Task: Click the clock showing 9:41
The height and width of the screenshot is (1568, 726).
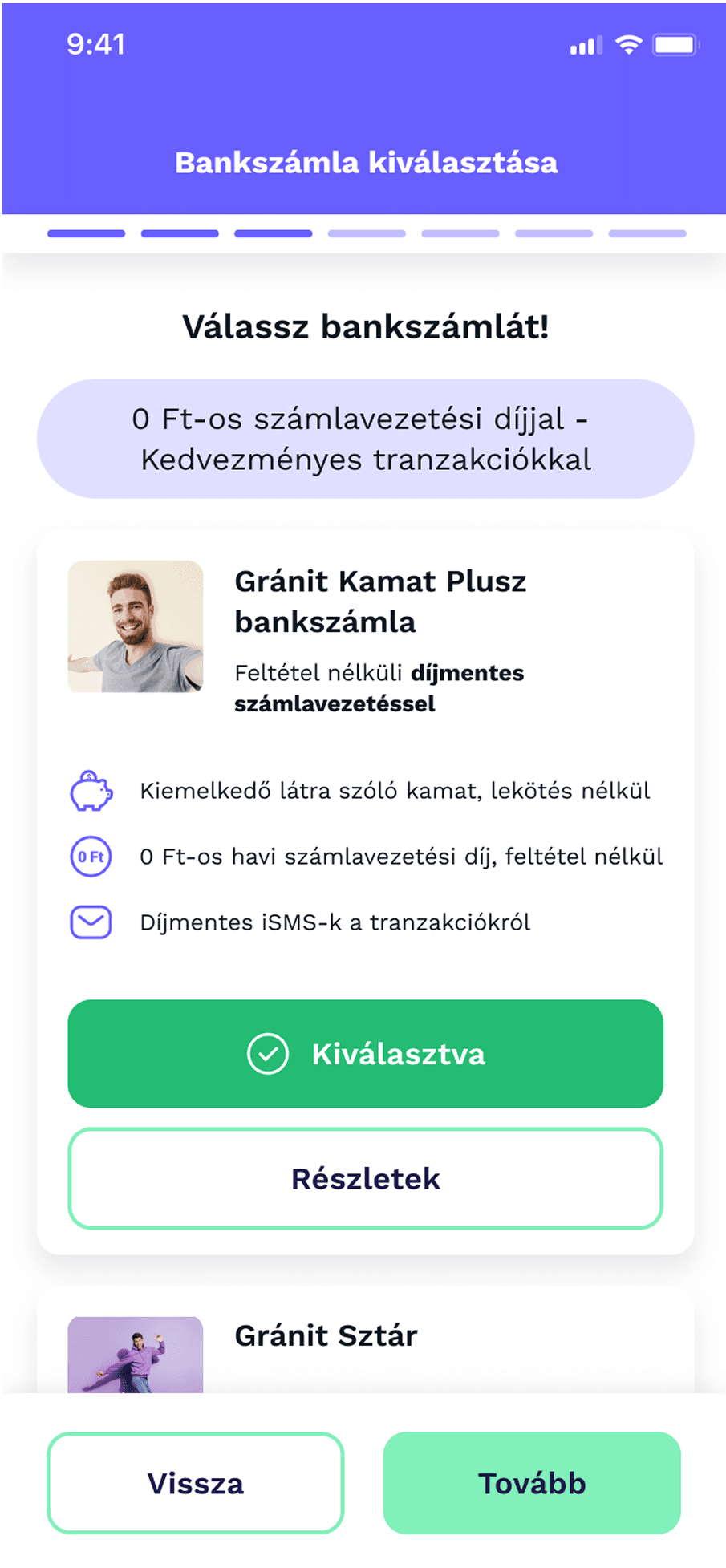Action: point(95,44)
